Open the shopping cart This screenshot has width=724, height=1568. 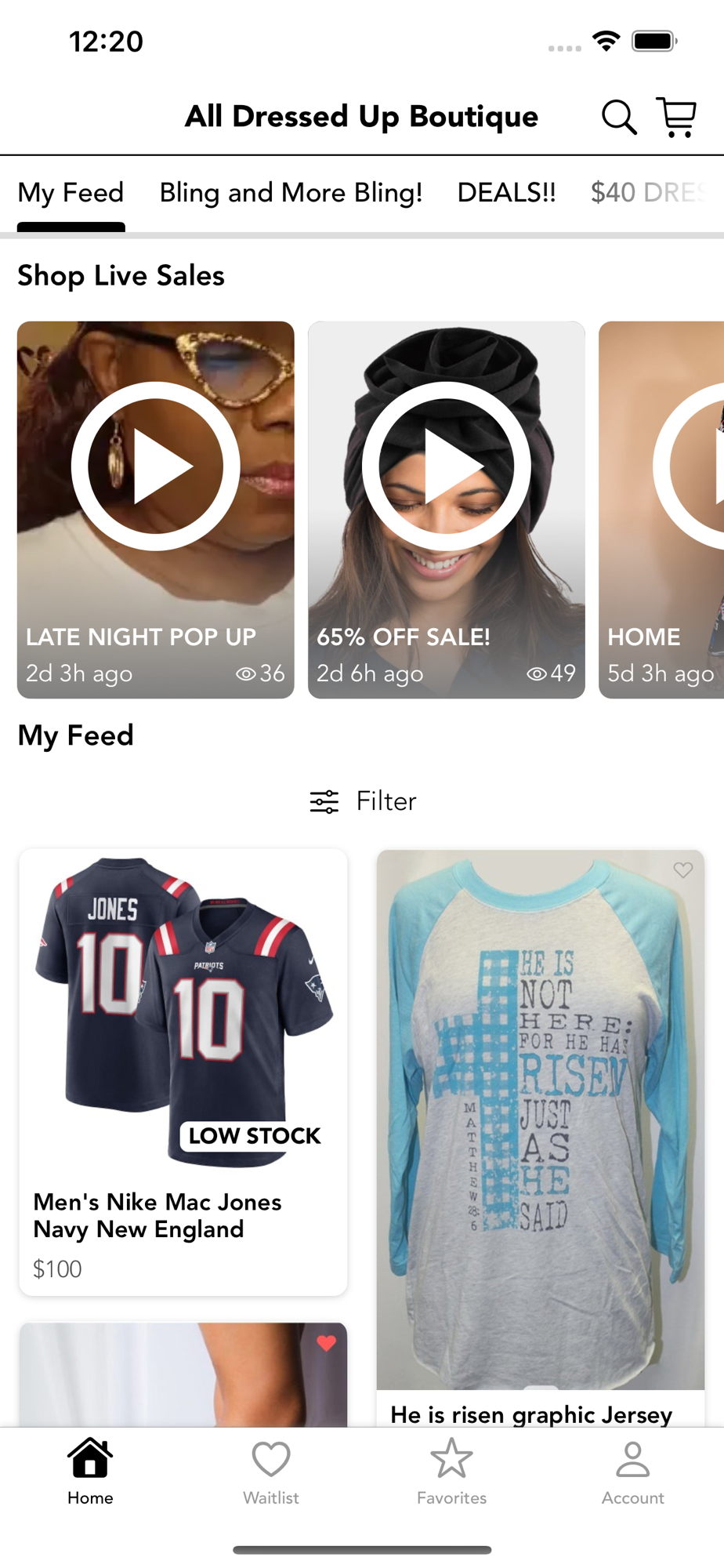tap(676, 118)
